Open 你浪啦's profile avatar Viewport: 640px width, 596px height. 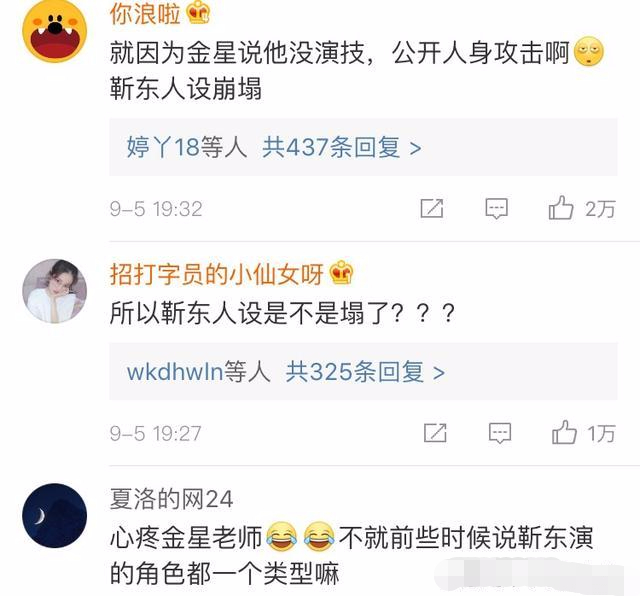pos(54,31)
